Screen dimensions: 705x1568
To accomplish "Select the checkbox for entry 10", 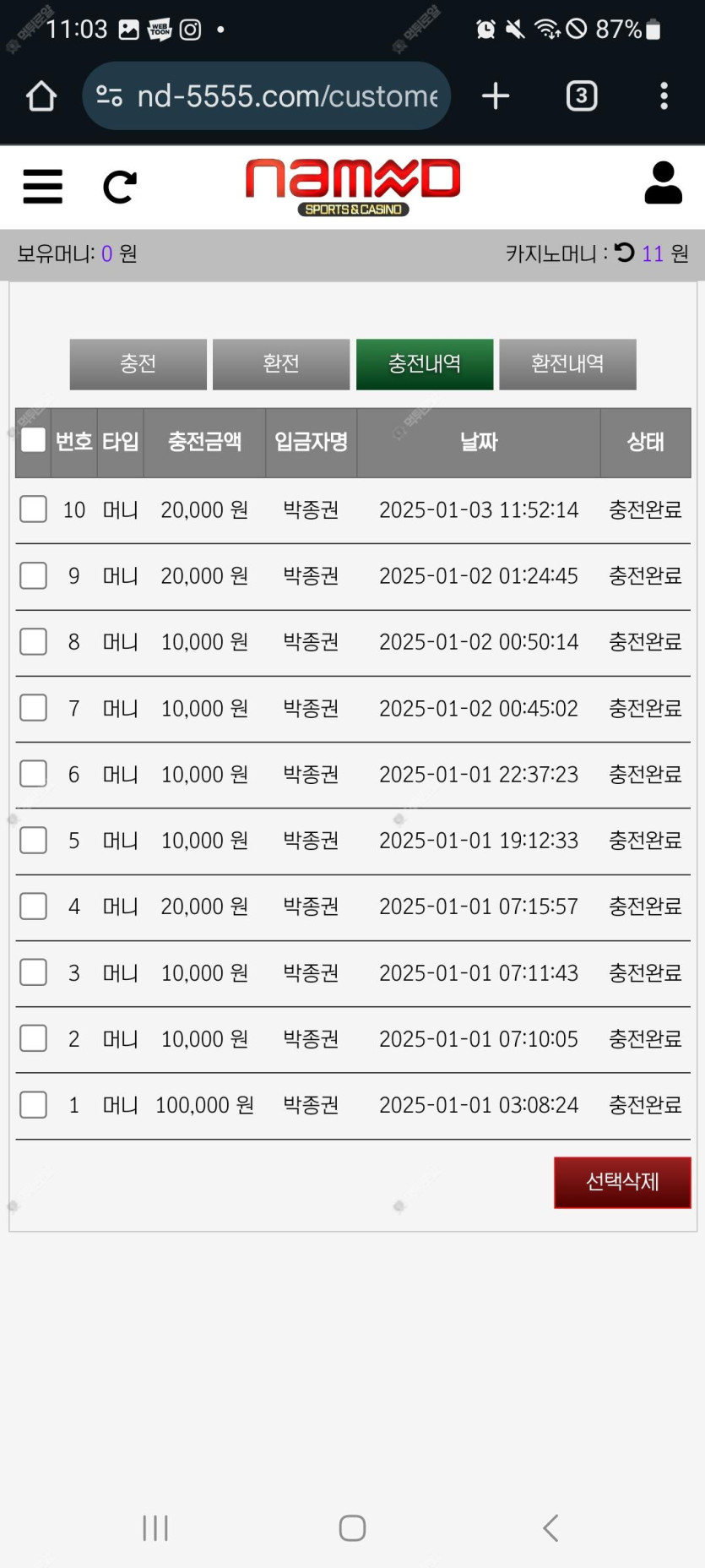I will tap(33, 509).
